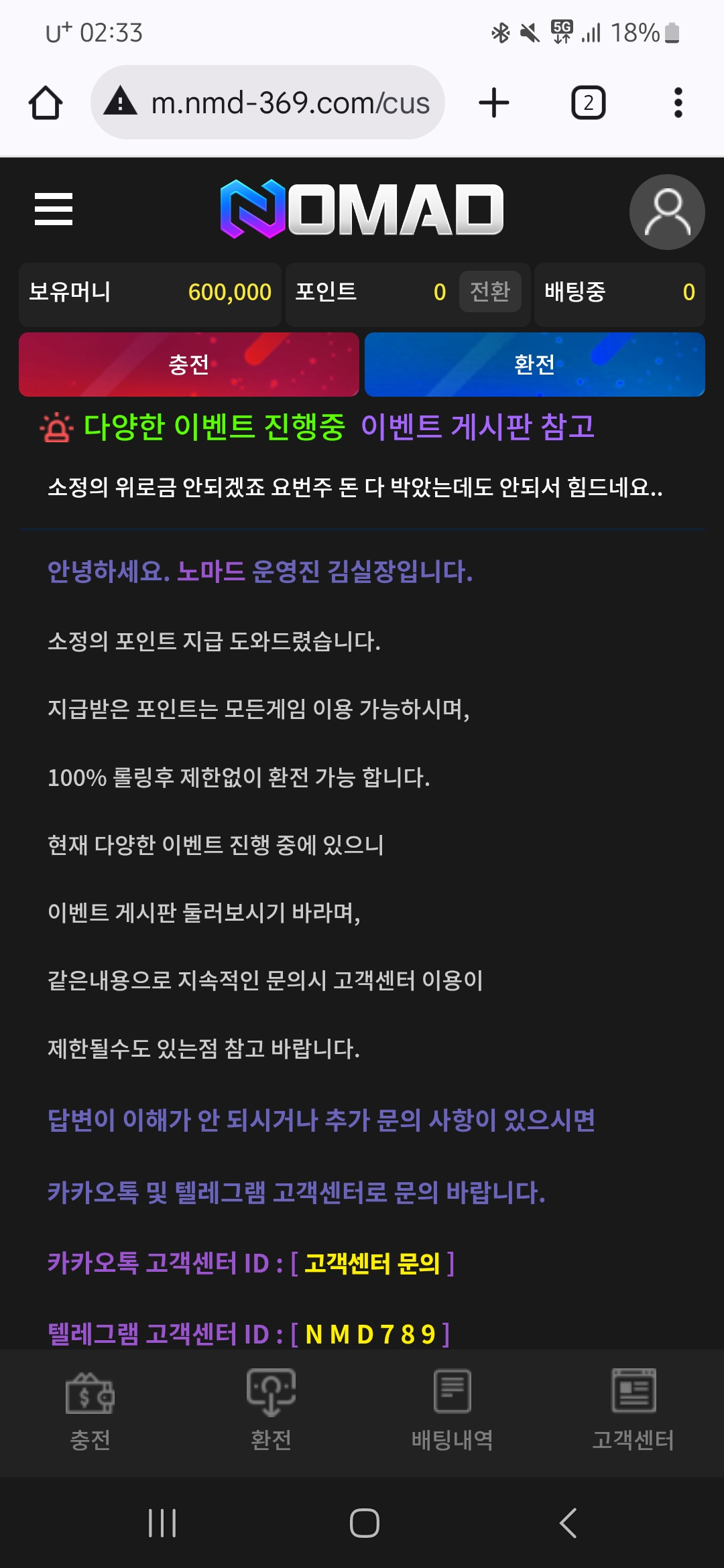
Task: Tap the browser home icon
Action: point(46,103)
